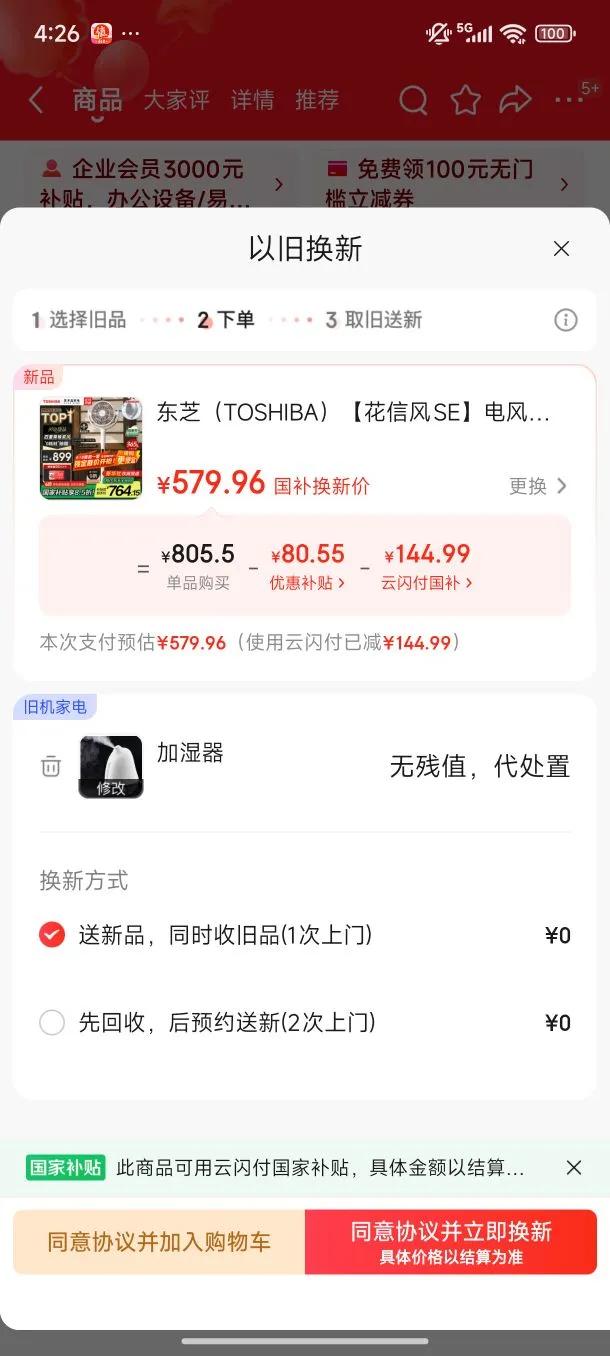Image resolution: width=610 pixels, height=1356 pixels.
Task: Dismiss the 国家补贴 notice banner
Action: (x=573, y=1167)
